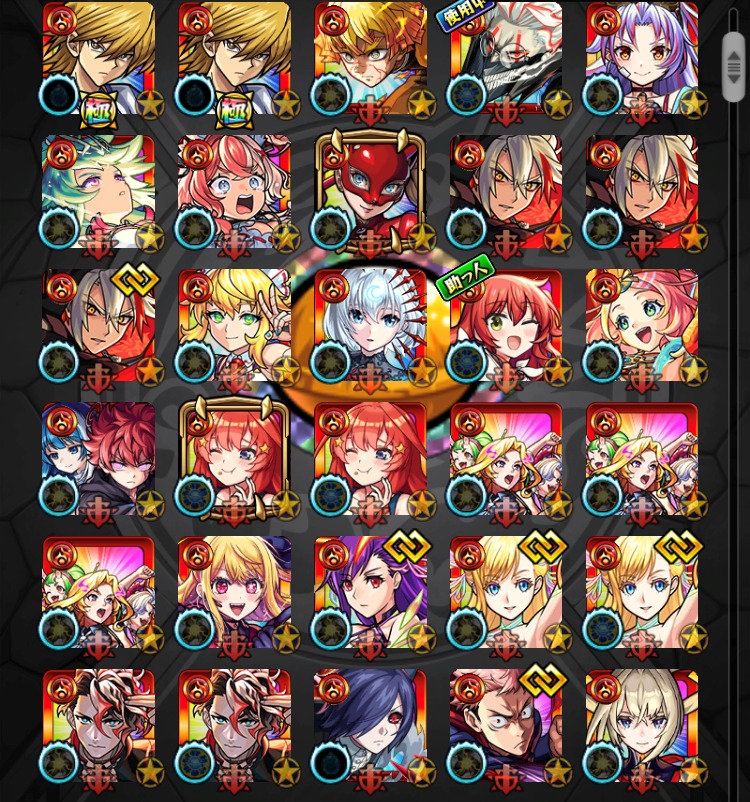Select the winking red-haired girl in gold horned frame
This screenshot has width=750, height=802.
coord(234,459)
